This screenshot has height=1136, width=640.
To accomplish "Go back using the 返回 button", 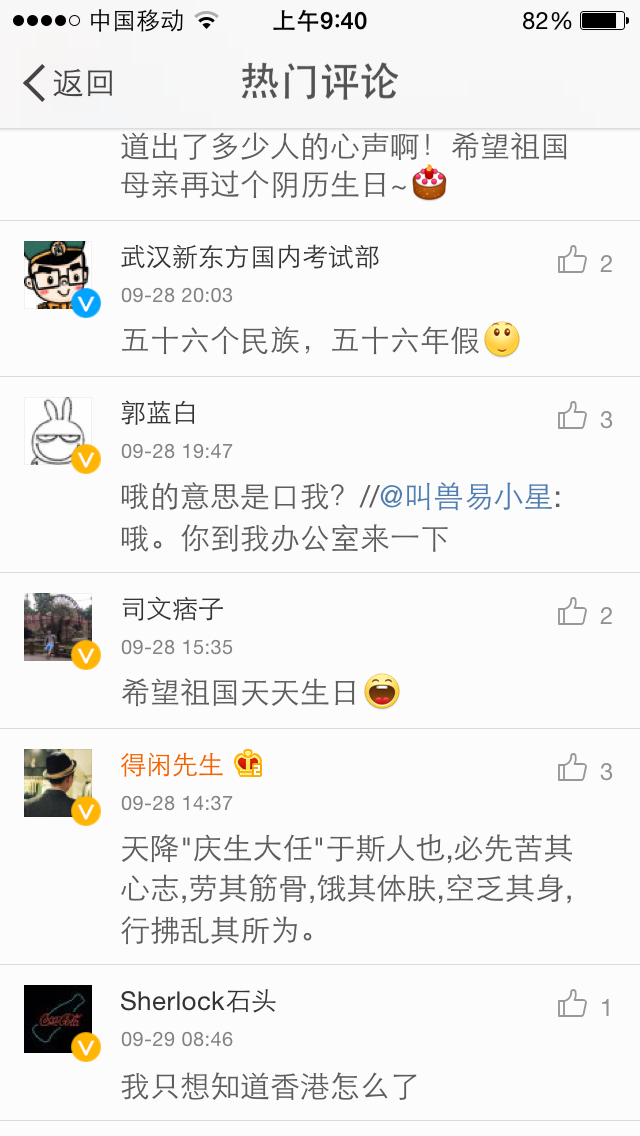I will 68,83.
